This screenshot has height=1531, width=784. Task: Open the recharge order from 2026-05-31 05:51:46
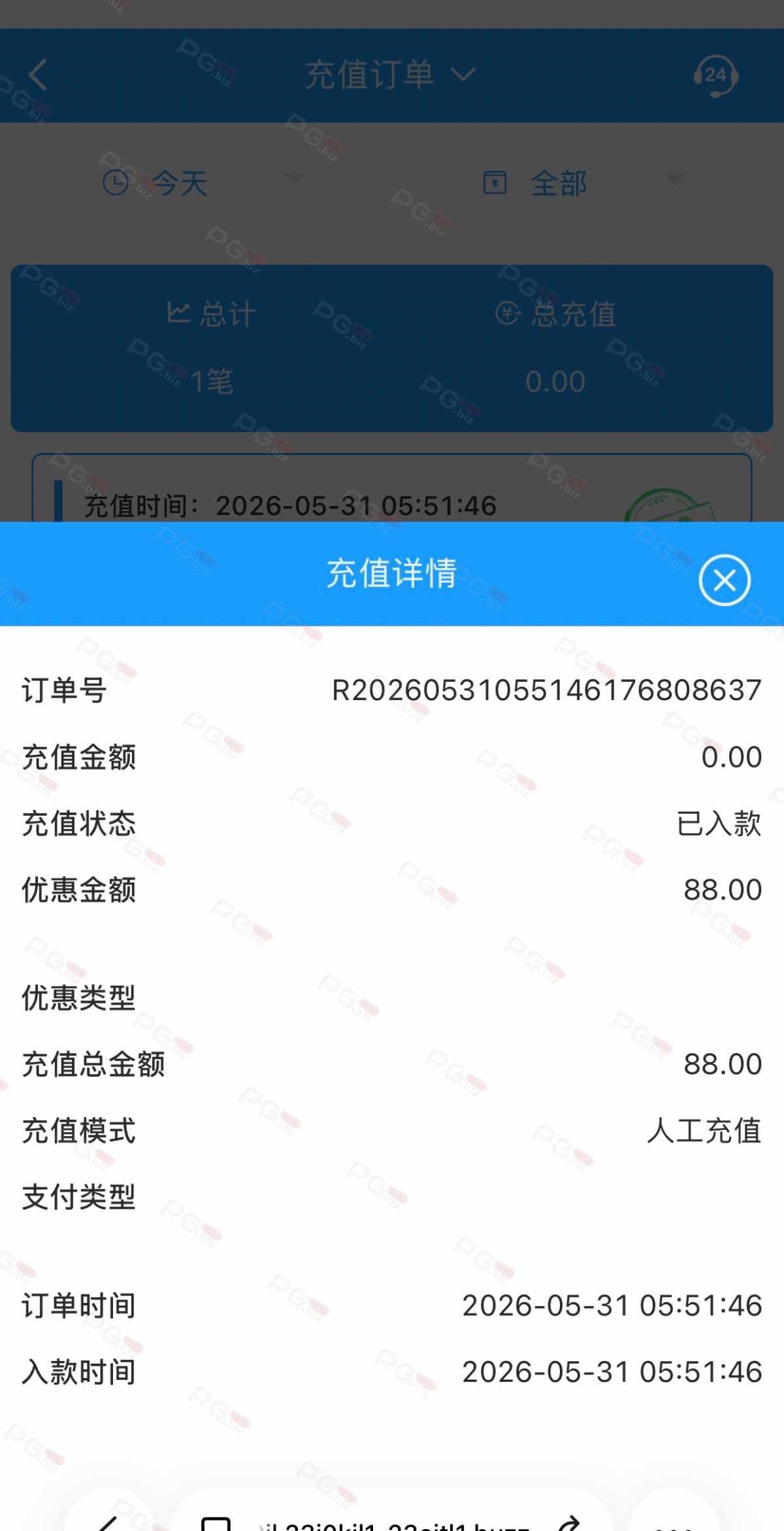(x=392, y=489)
